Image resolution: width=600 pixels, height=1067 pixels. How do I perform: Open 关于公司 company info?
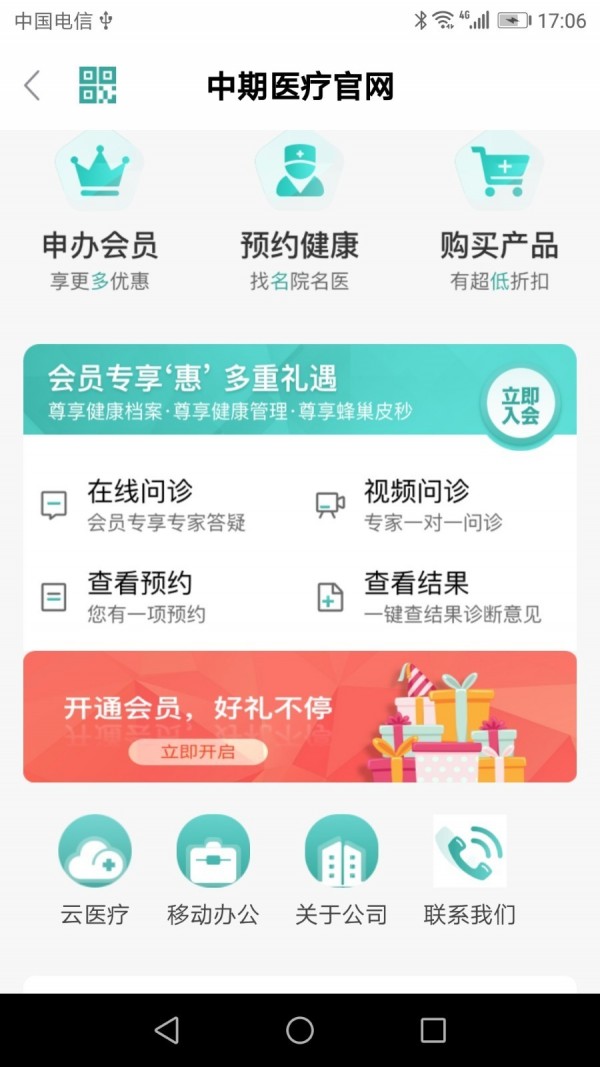(x=341, y=870)
